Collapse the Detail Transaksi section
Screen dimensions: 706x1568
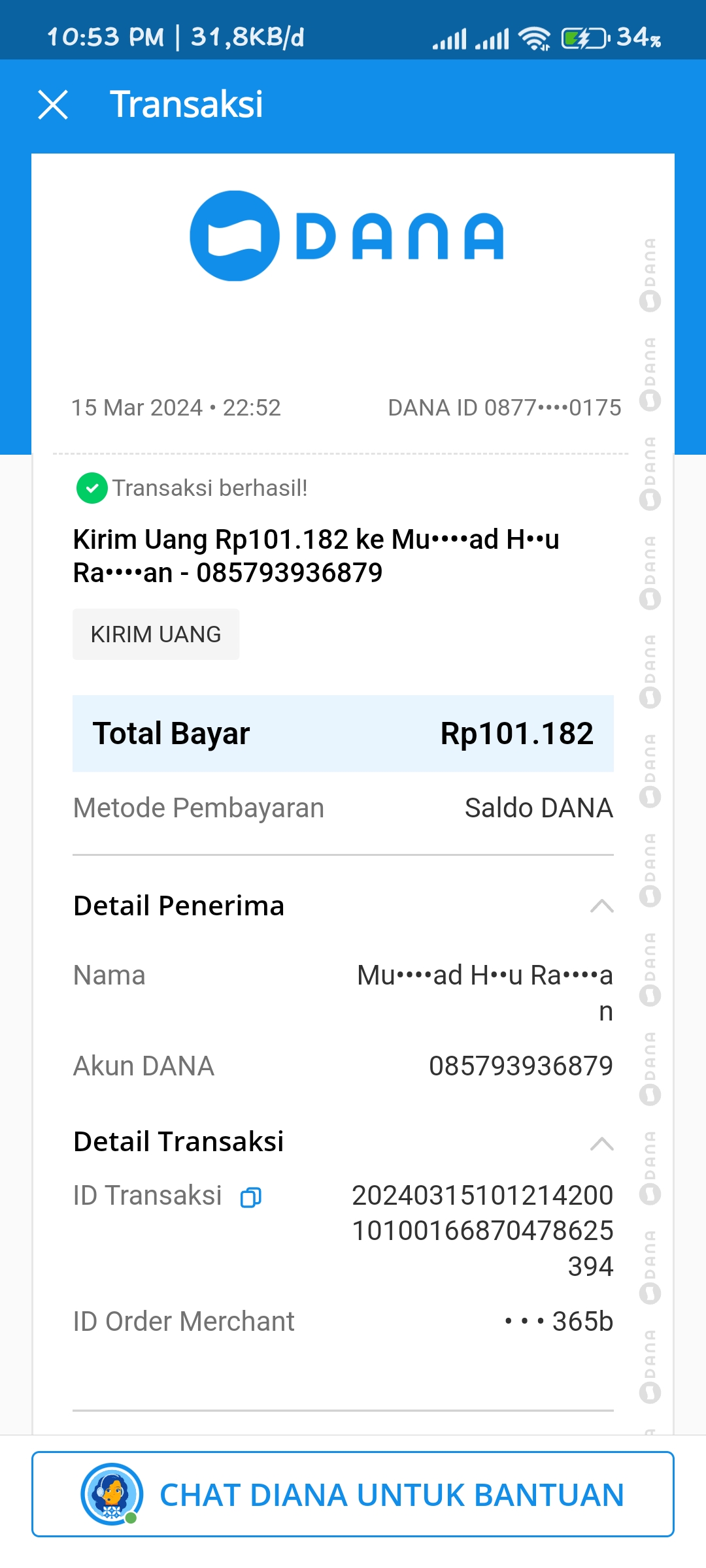(x=601, y=1143)
